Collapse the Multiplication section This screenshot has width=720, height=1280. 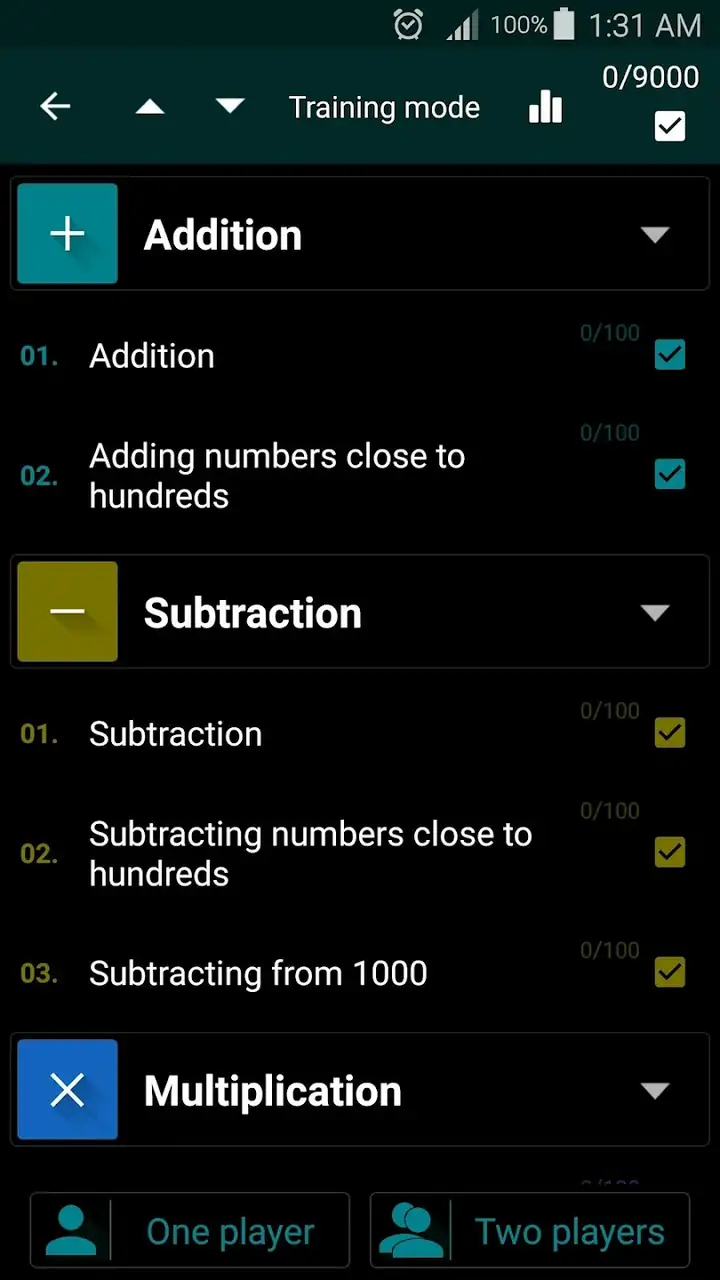(655, 1090)
